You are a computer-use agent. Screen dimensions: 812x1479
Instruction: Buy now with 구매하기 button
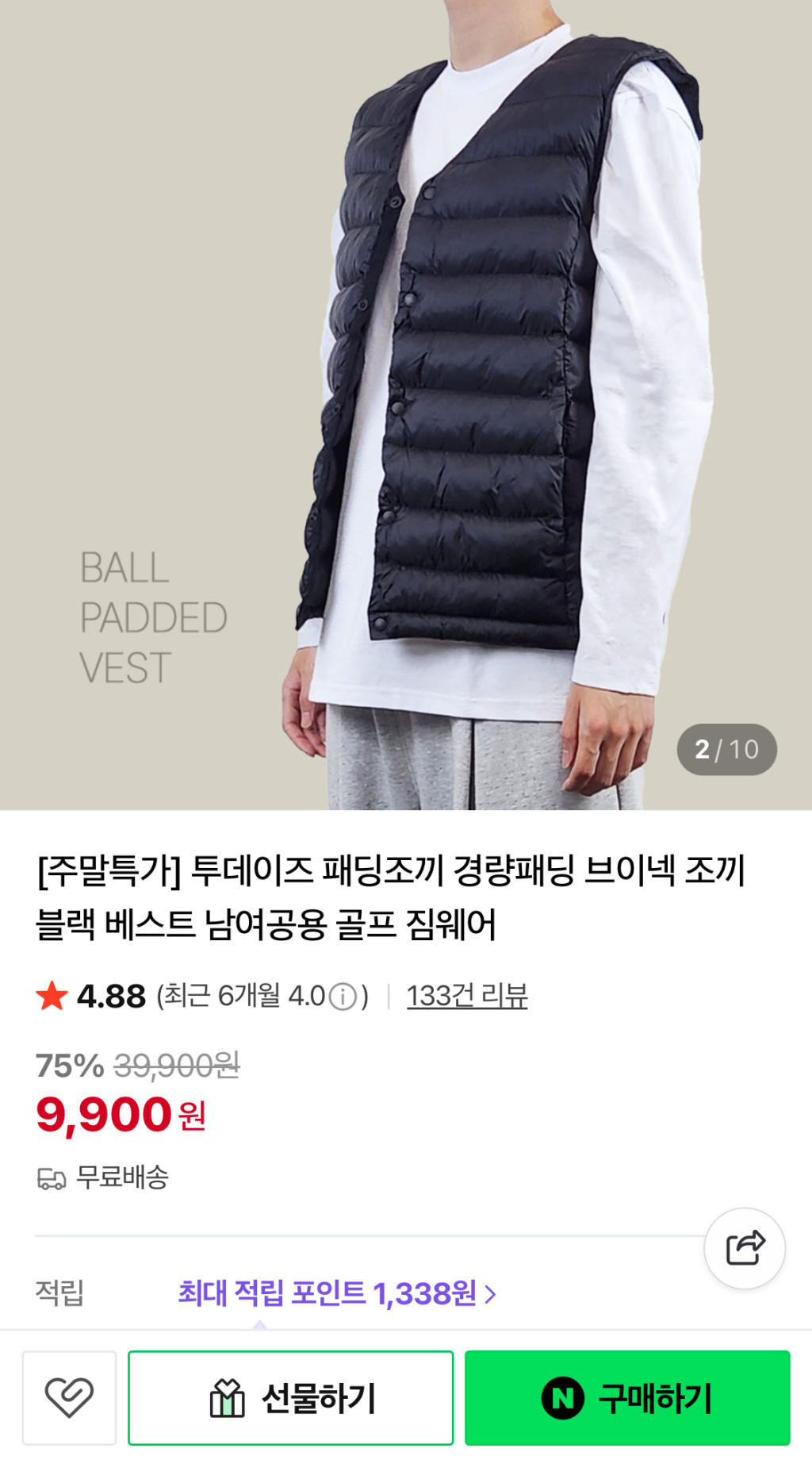(x=626, y=1397)
